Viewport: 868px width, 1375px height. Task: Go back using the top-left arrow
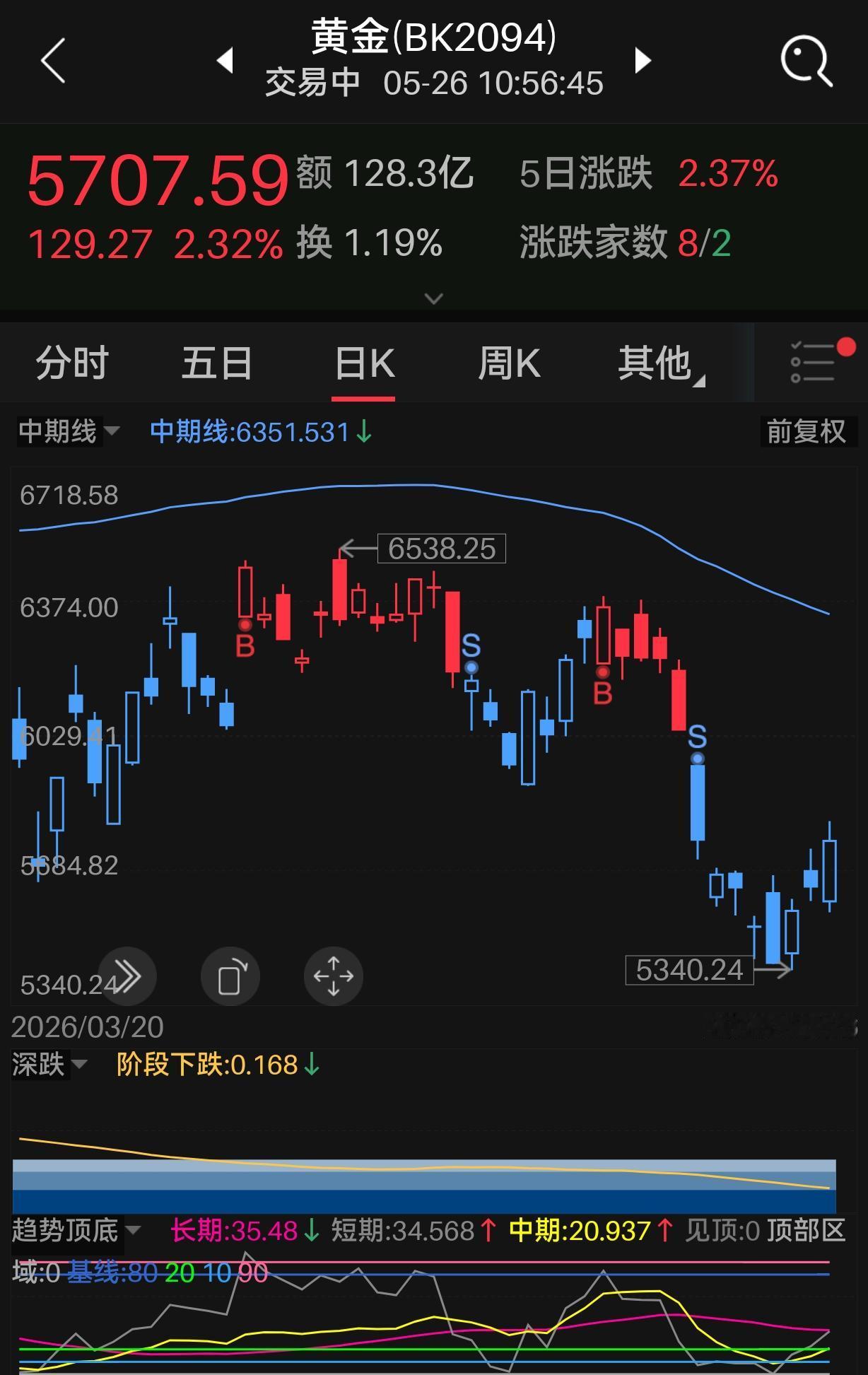53,61
